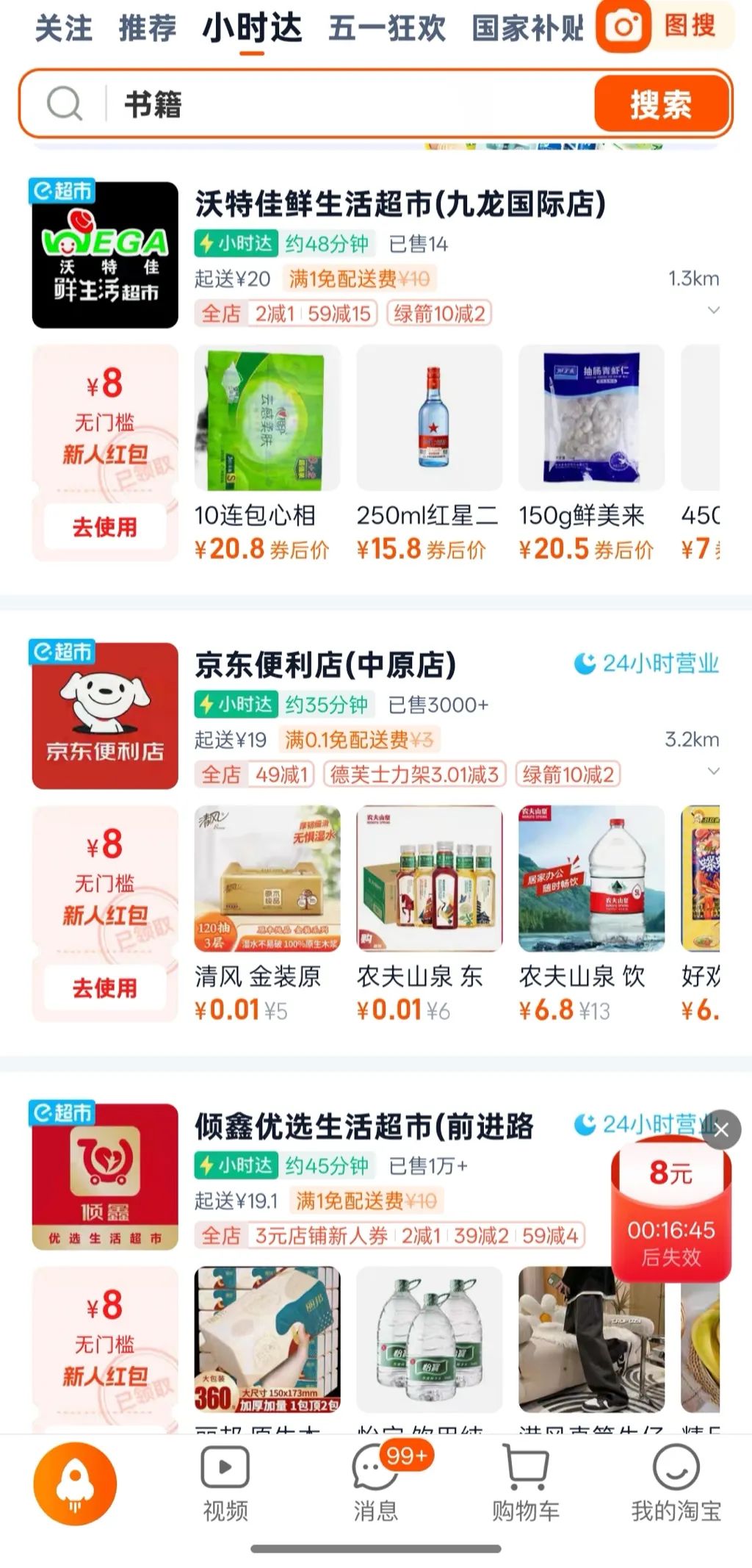Expand promotions for 沃特佳鲜生活超市
Viewport: 752px width, 1568px height.
pyautogui.click(x=713, y=311)
